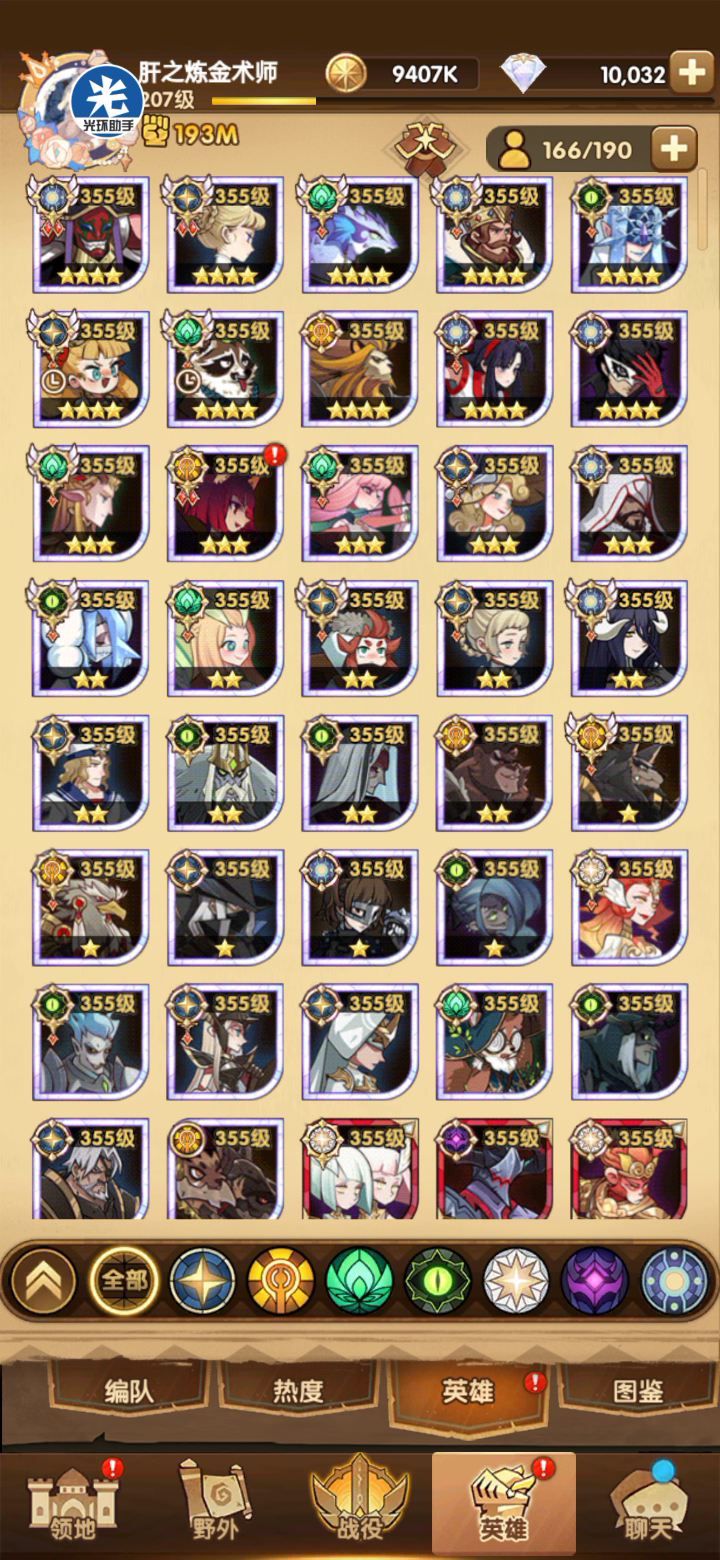Switch to the 热度 popularity tab
Screen dimensions: 720x1560
pos(298,1391)
